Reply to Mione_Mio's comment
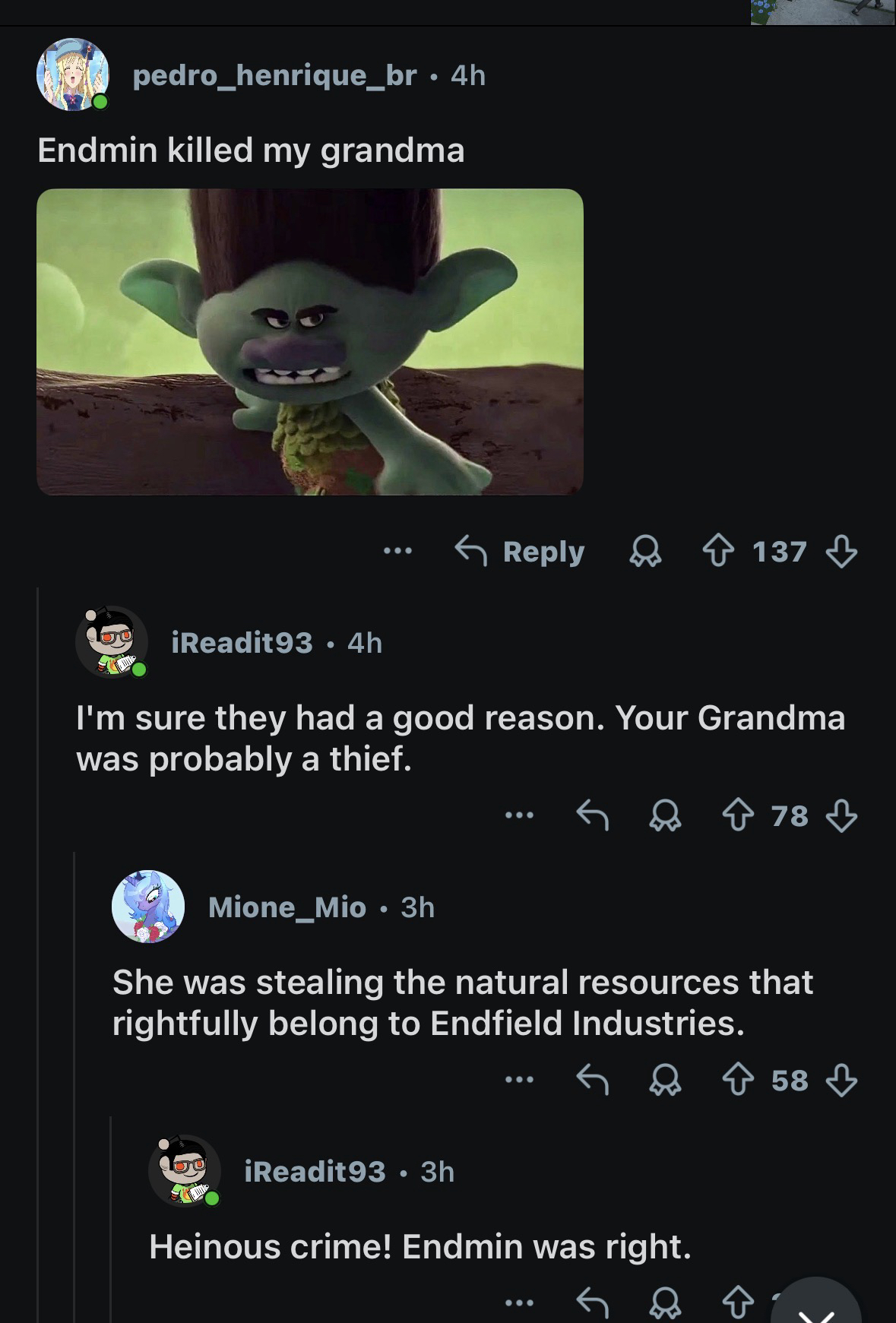The width and height of the screenshot is (896, 1323). pyautogui.click(x=592, y=1080)
